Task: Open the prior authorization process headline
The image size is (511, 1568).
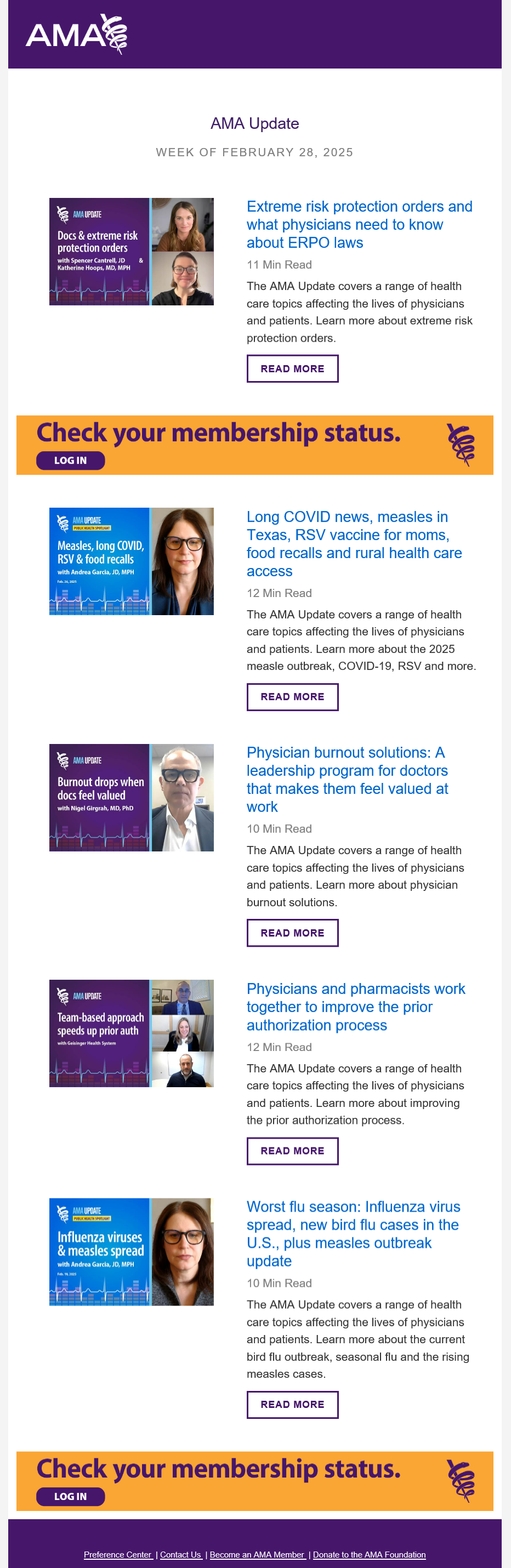Action: pyautogui.click(x=356, y=1007)
